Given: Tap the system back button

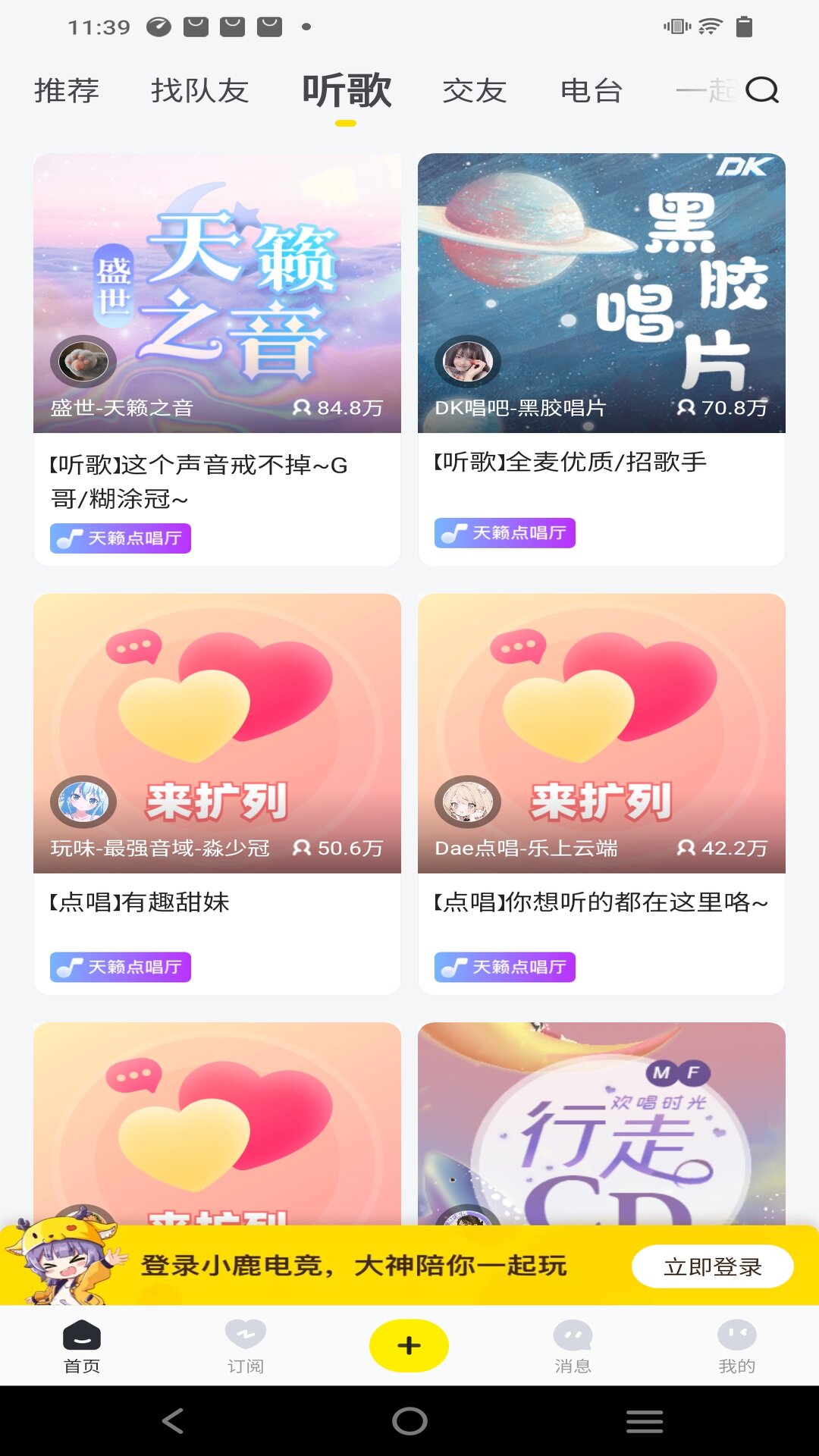Looking at the screenshot, I should pyautogui.click(x=173, y=1421).
